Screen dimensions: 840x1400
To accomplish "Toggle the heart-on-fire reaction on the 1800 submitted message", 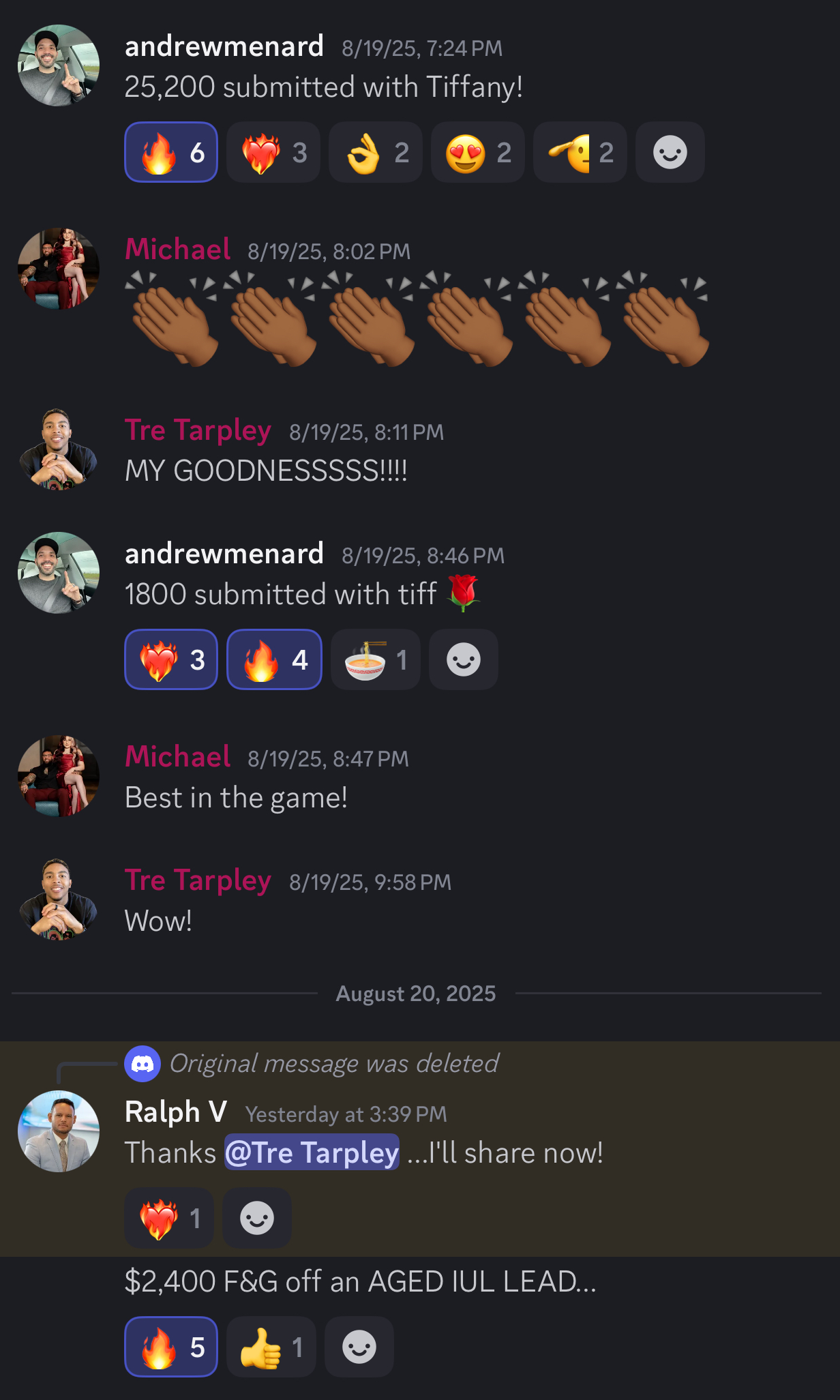I will tap(171, 659).
